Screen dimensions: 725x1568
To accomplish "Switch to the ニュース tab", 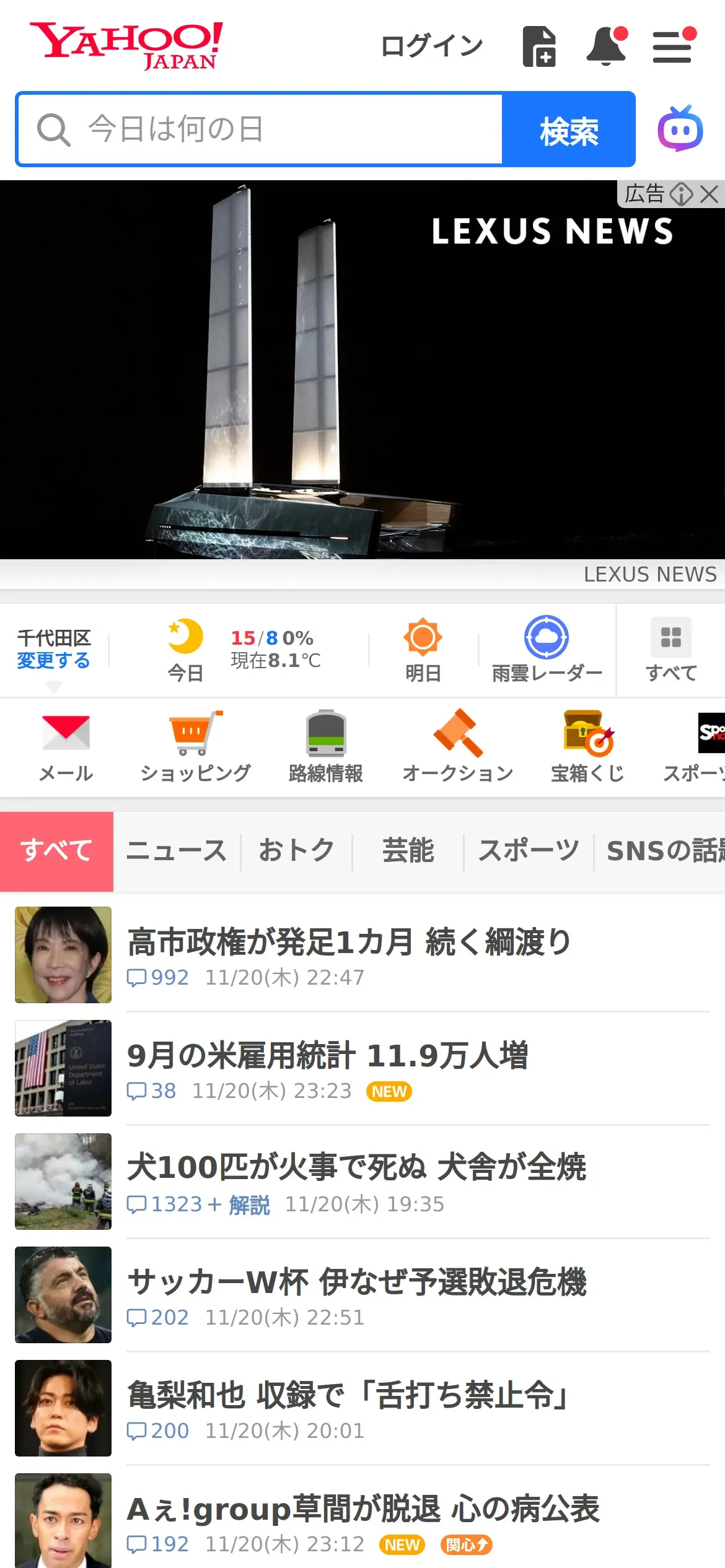I will [x=177, y=851].
